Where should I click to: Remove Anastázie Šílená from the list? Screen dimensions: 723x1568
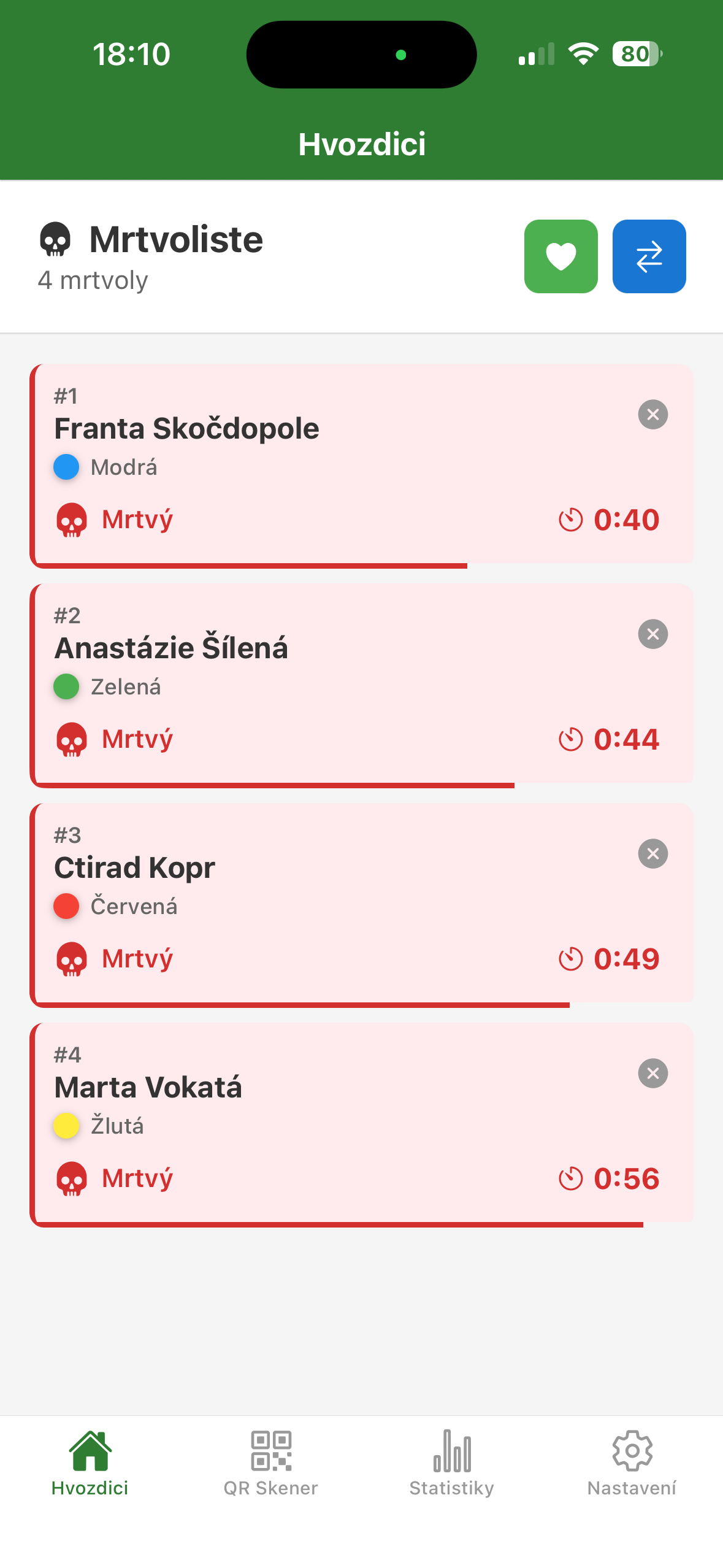653,635
